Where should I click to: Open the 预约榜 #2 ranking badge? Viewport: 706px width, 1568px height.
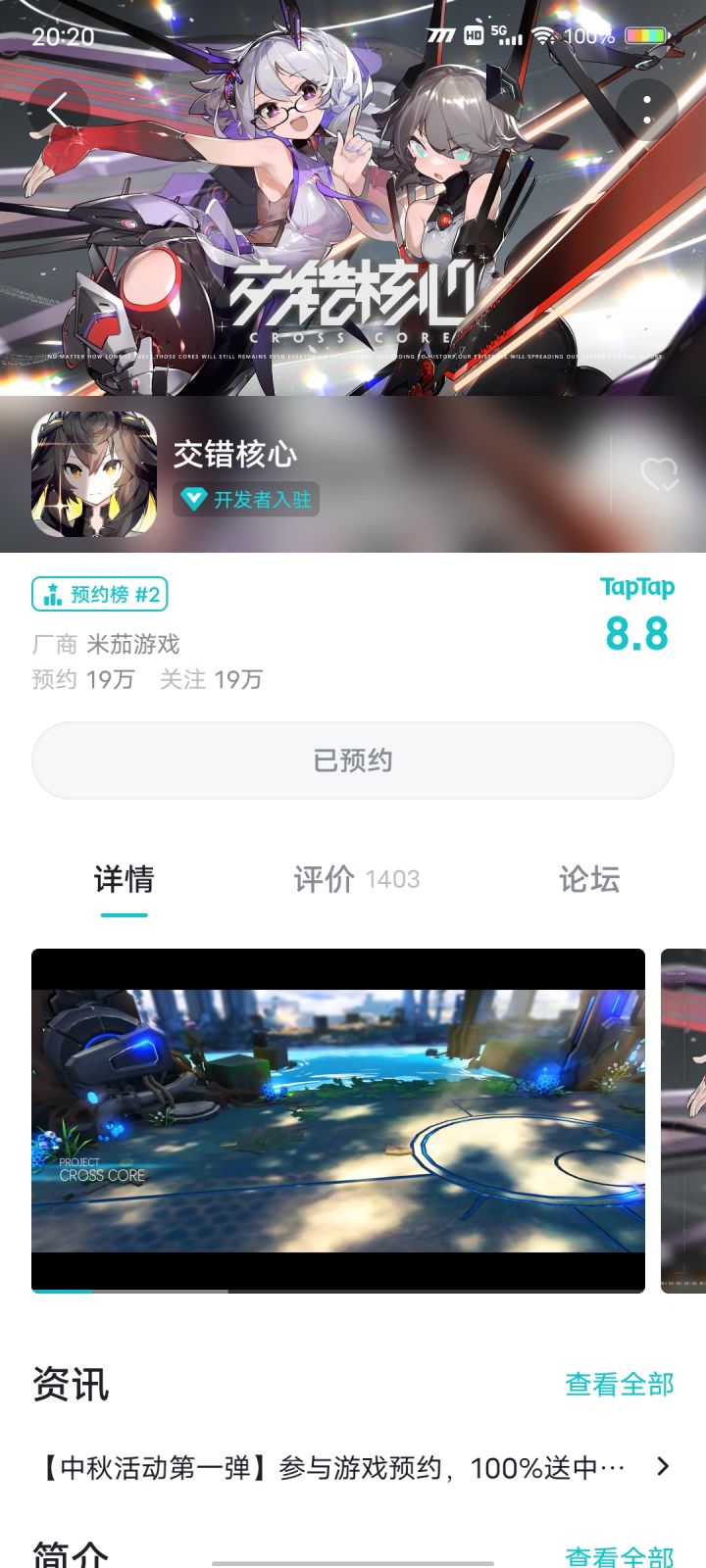(x=99, y=594)
